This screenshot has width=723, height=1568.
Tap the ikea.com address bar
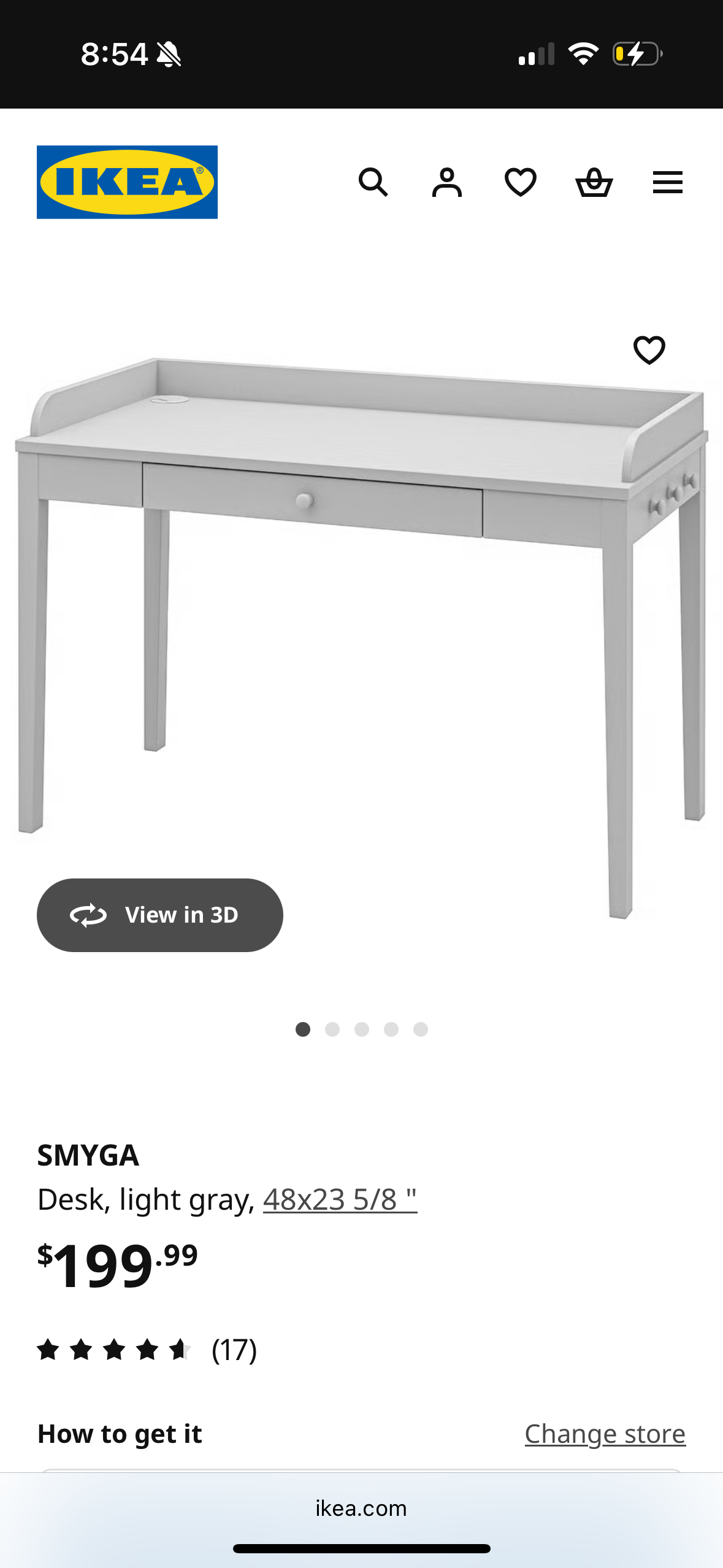pyautogui.click(x=361, y=1508)
